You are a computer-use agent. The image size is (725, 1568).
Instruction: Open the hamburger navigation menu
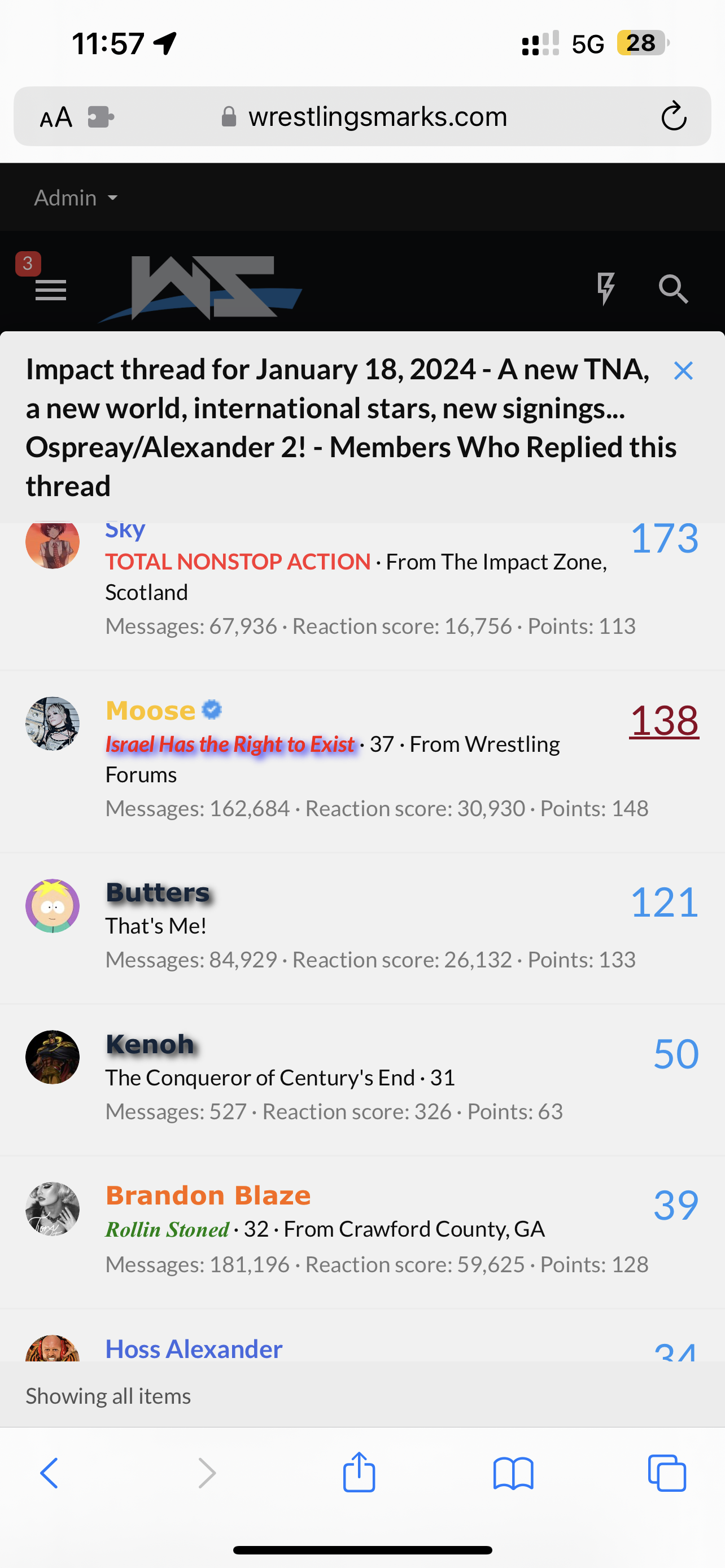point(50,290)
